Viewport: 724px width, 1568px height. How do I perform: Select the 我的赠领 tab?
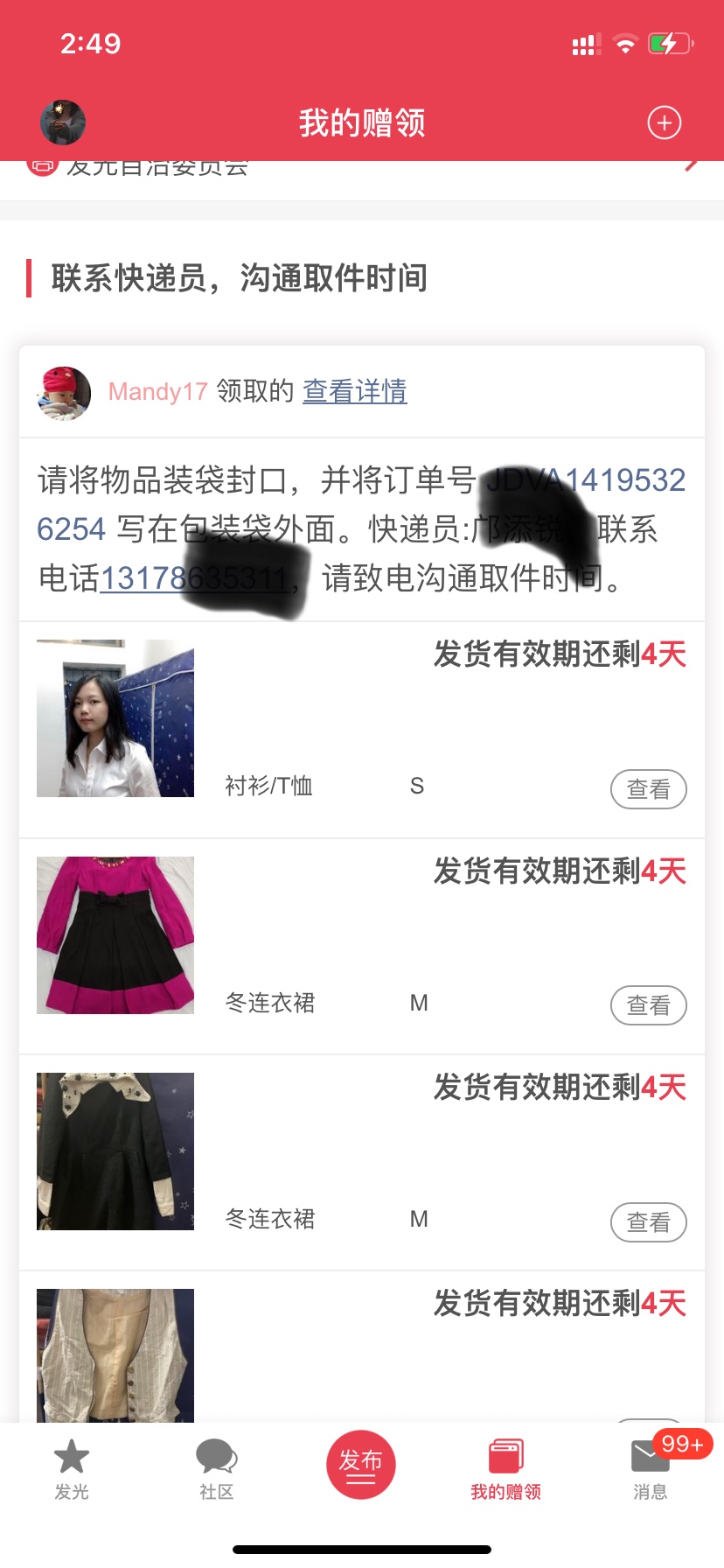click(x=505, y=1470)
